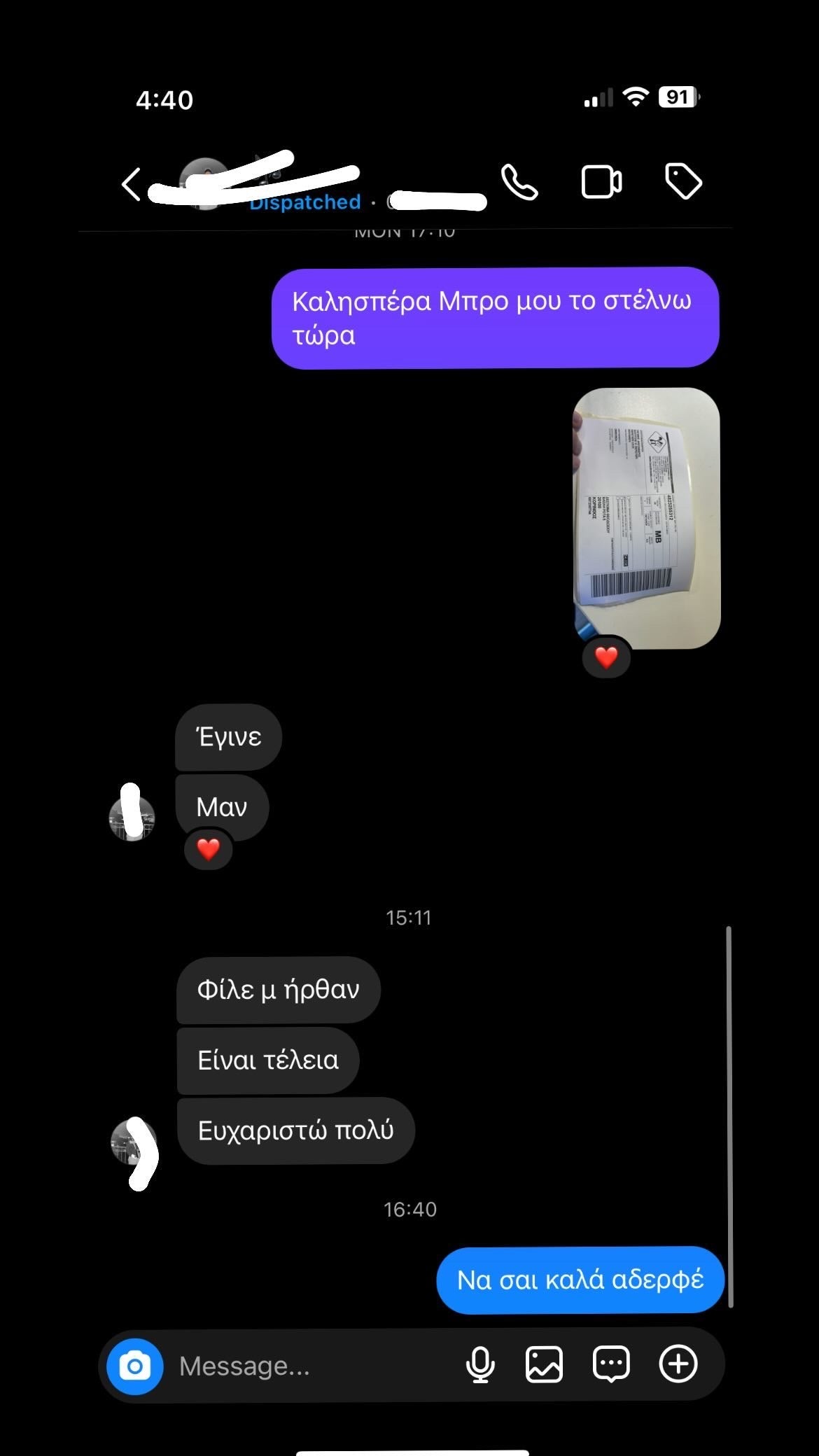The image size is (819, 1456).
Task: View the heart reaction on the photo
Action: 606,657
